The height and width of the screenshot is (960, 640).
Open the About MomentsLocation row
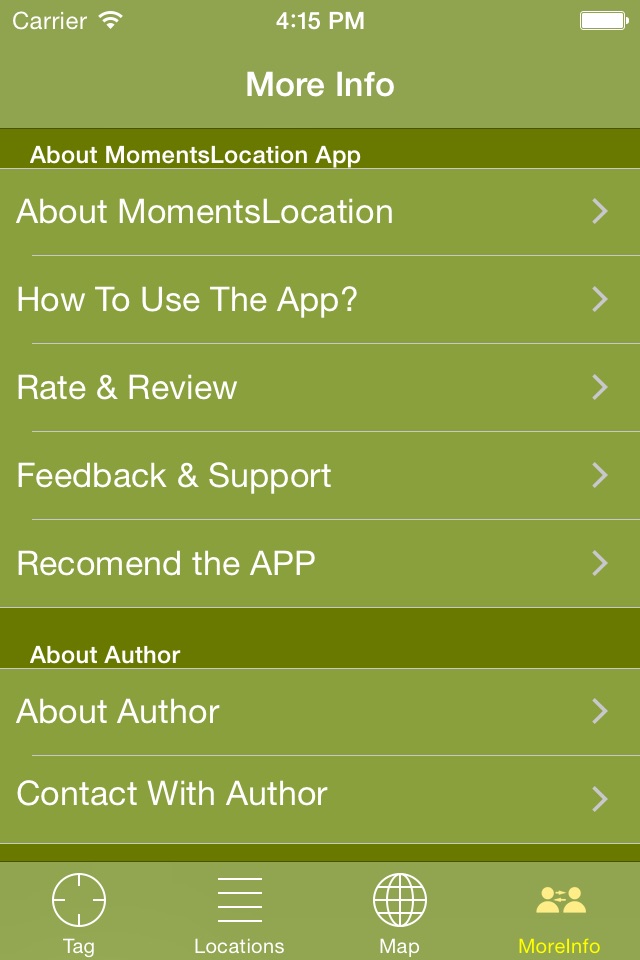pyautogui.click(x=320, y=212)
